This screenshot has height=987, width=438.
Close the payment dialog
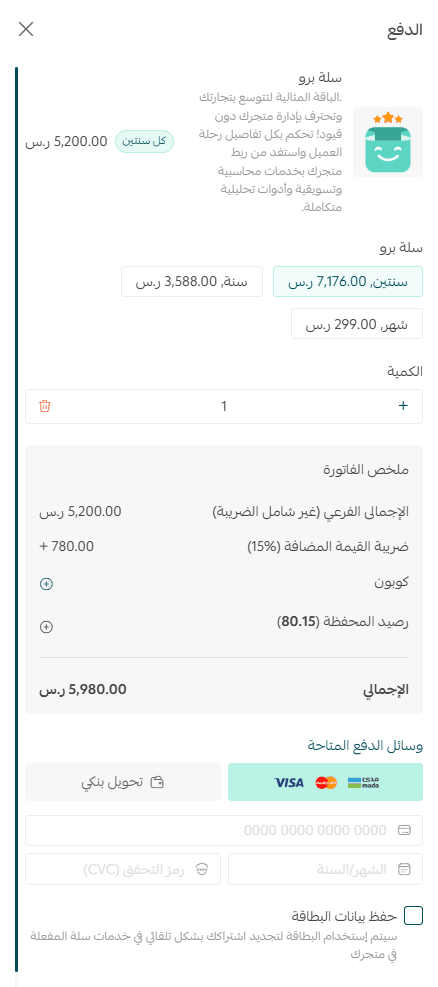click(26, 29)
